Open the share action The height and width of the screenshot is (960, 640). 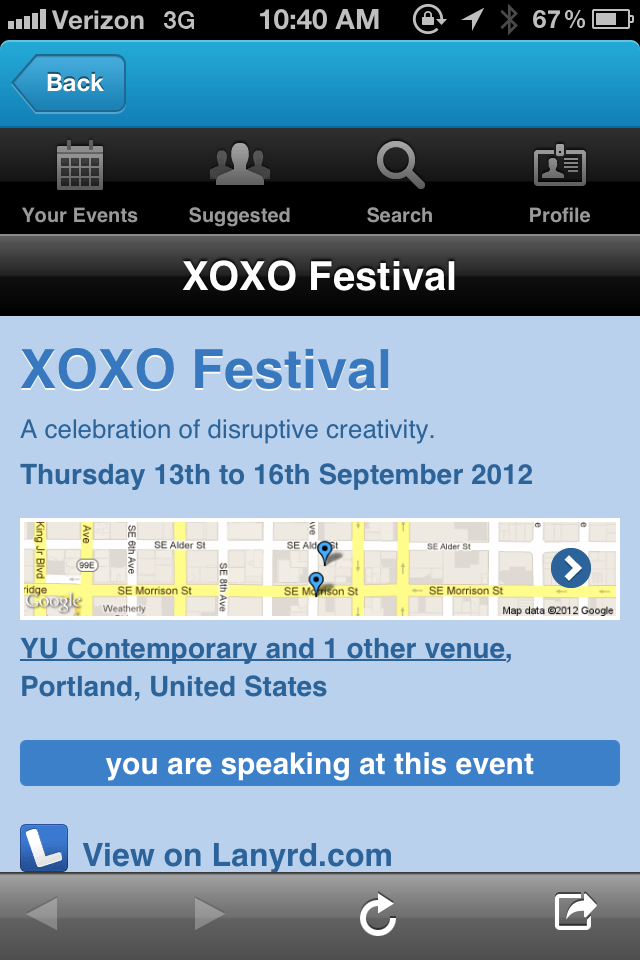pos(575,912)
